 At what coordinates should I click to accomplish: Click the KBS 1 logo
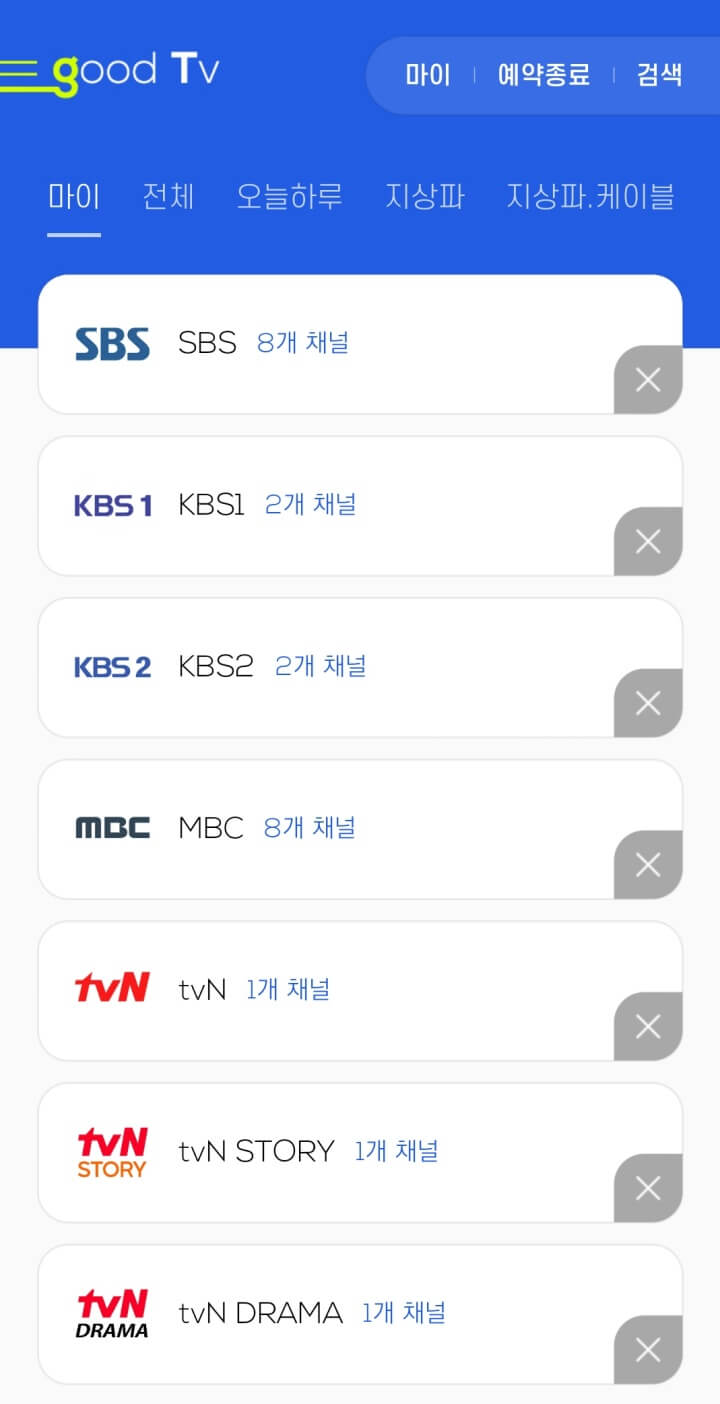[x=110, y=504]
